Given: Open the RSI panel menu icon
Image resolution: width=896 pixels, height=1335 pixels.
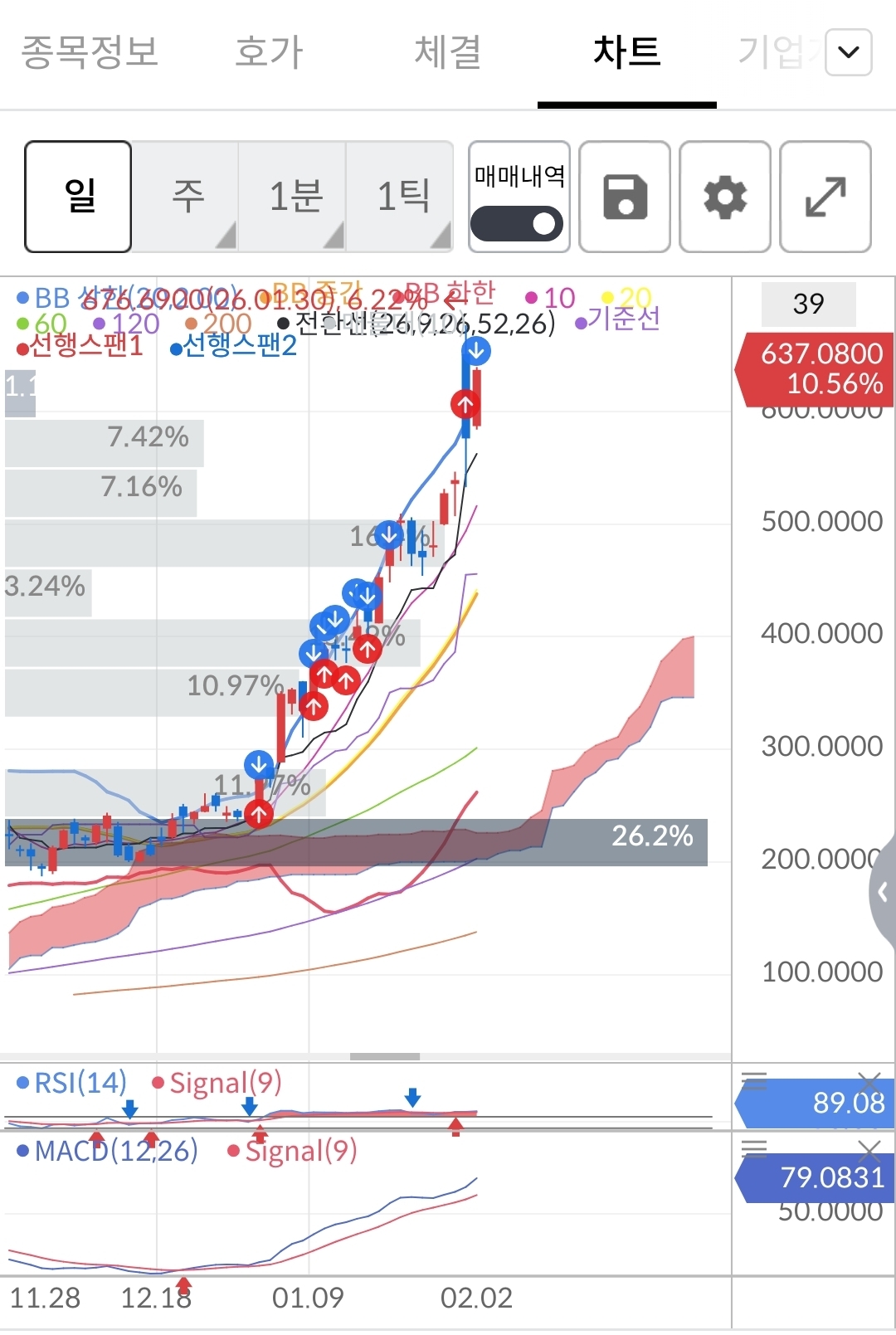Looking at the screenshot, I should tap(754, 1081).
